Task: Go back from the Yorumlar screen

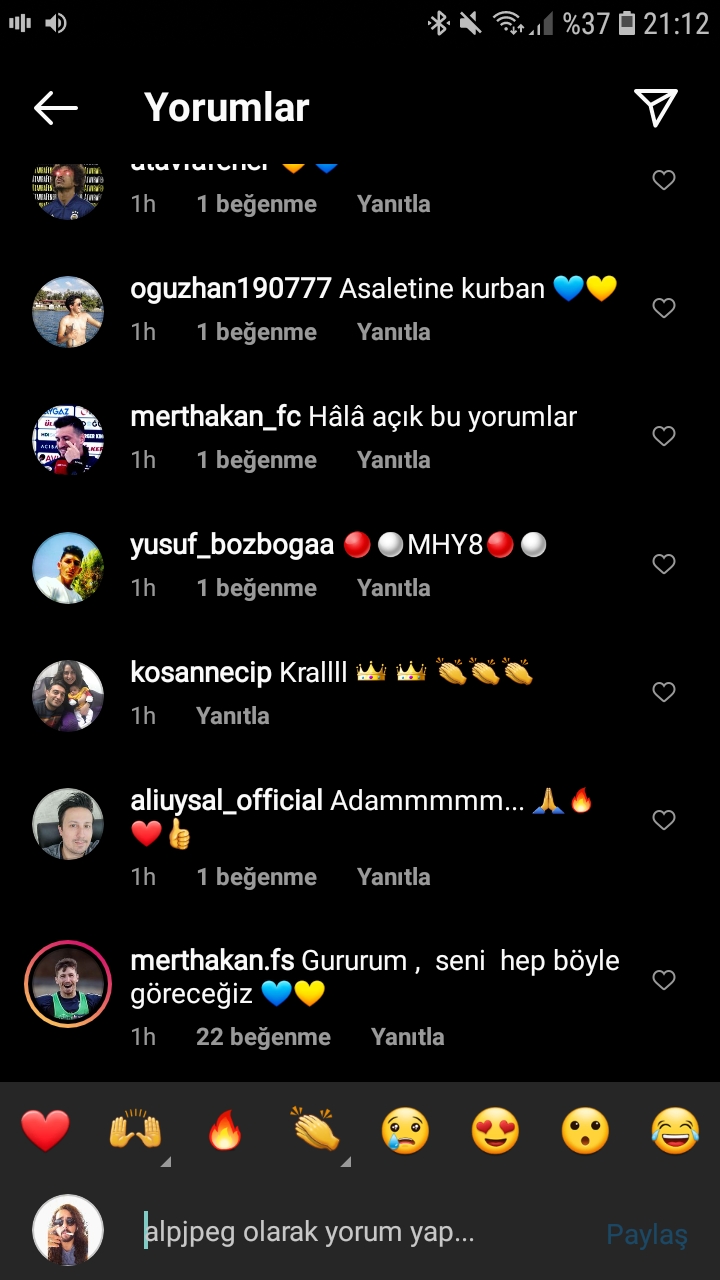Action: 55,108
